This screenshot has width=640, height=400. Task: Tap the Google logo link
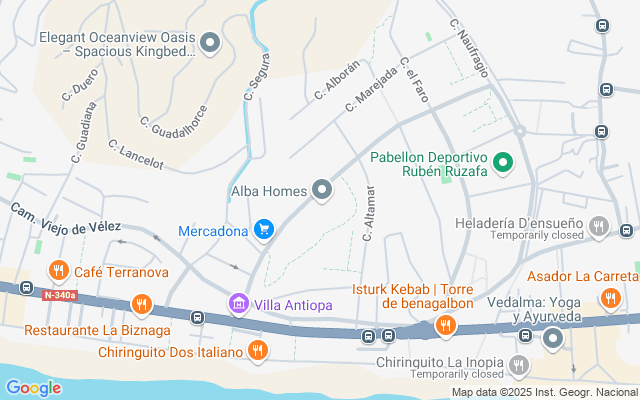34,388
